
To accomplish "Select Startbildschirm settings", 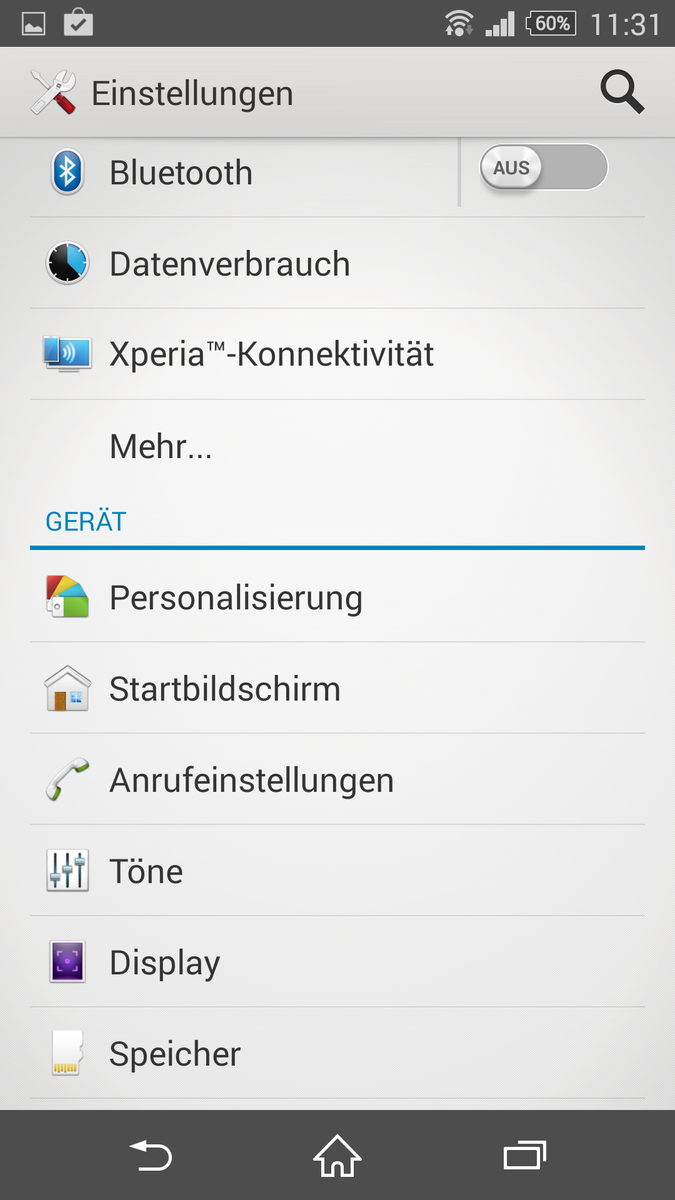I will click(337, 689).
